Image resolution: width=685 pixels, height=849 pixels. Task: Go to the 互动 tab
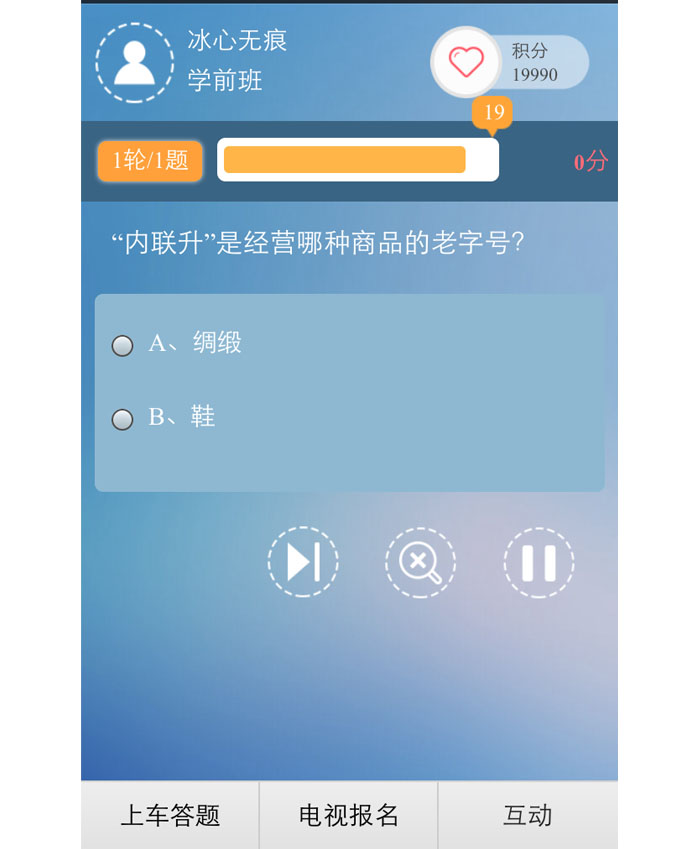(x=527, y=815)
